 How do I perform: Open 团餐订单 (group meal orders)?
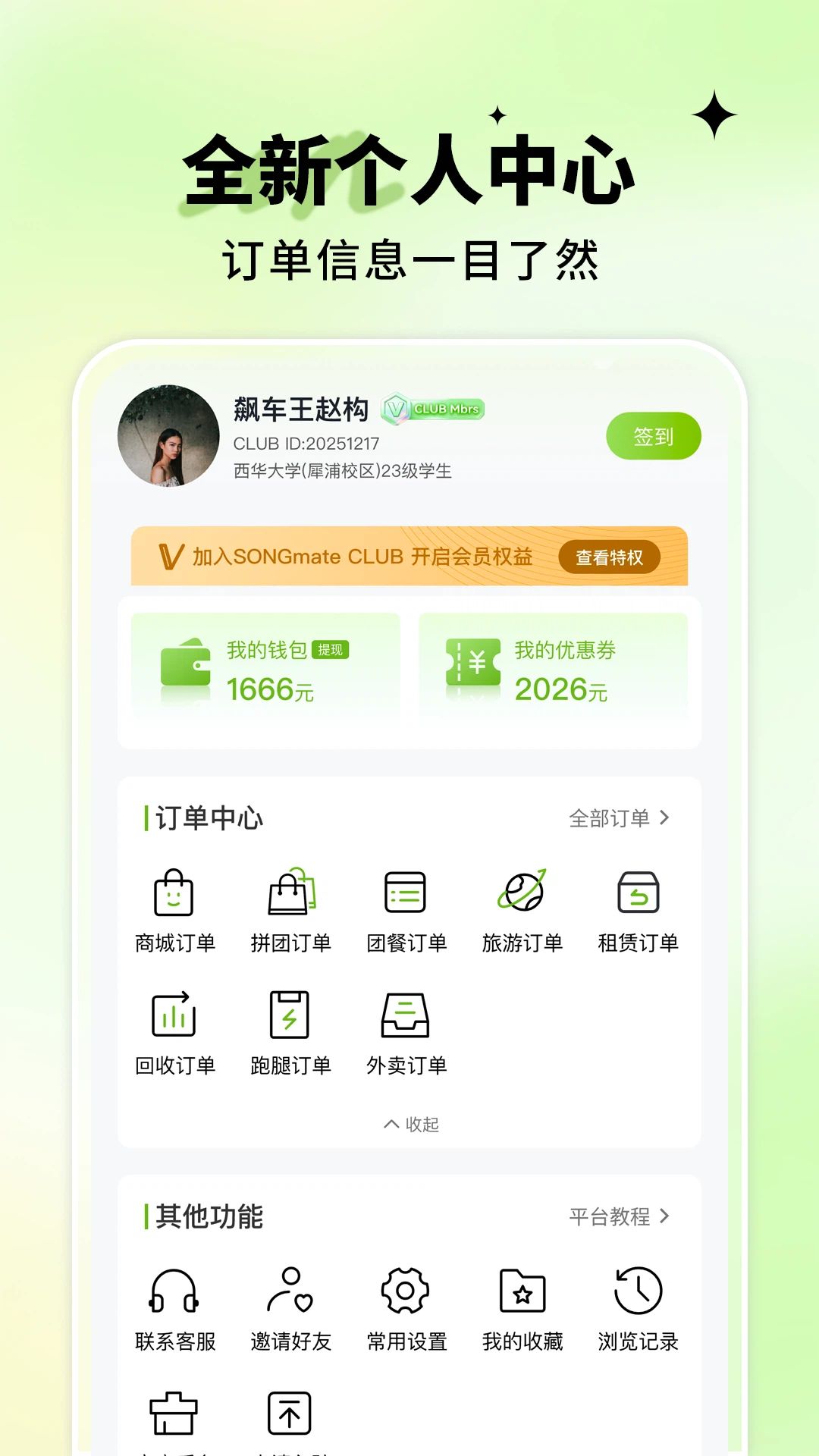pos(407,908)
